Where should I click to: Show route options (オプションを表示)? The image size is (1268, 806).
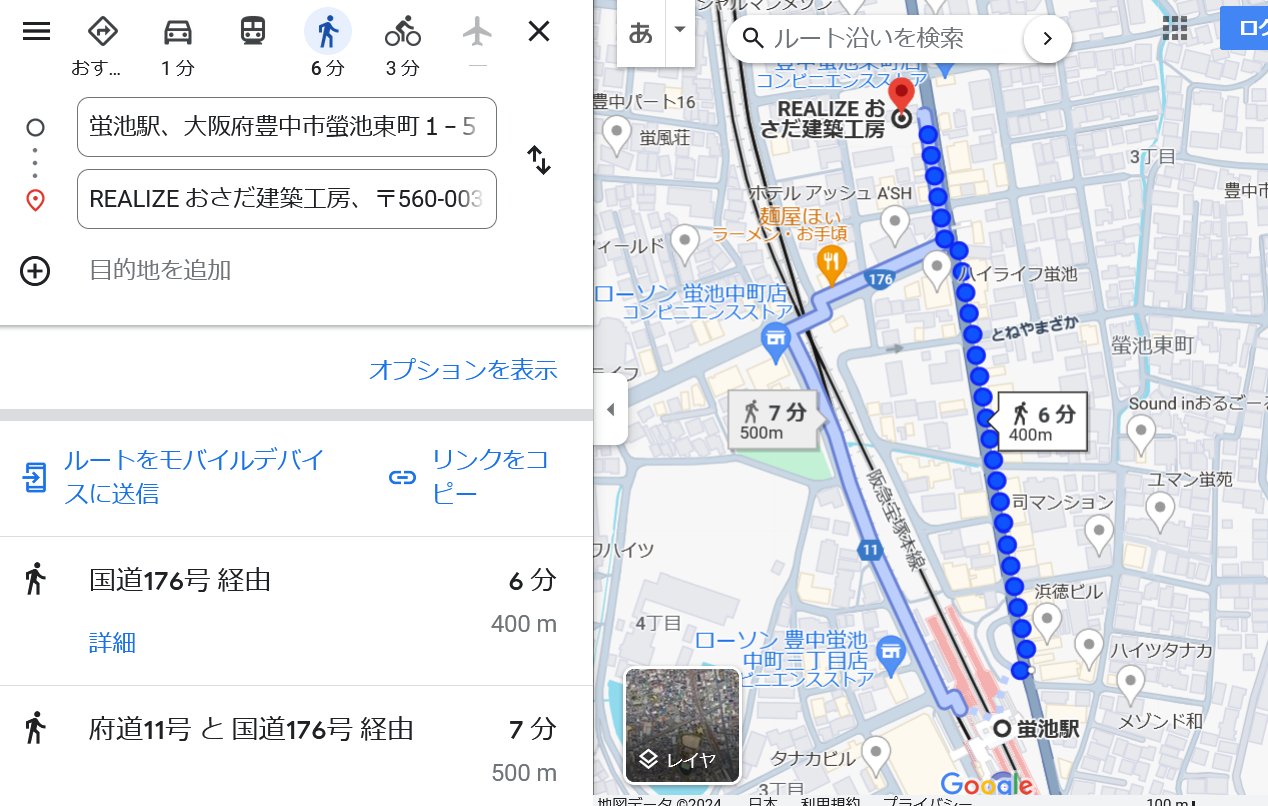pos(462,370)
